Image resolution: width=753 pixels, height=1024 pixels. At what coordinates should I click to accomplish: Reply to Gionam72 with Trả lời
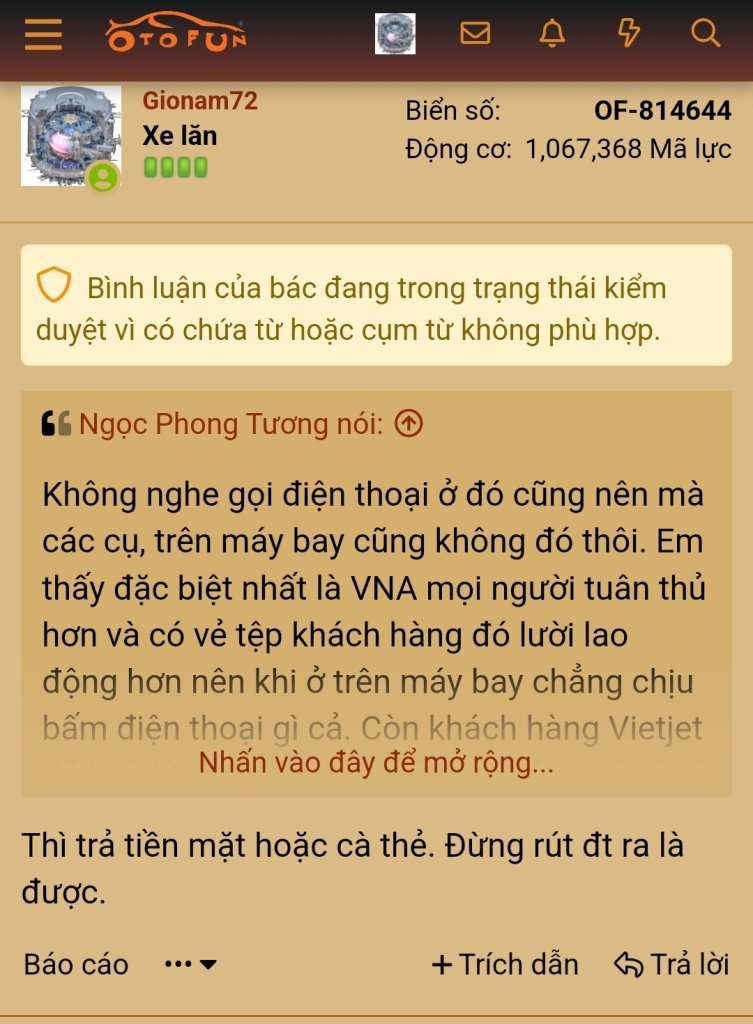click(x=671, y=964)
